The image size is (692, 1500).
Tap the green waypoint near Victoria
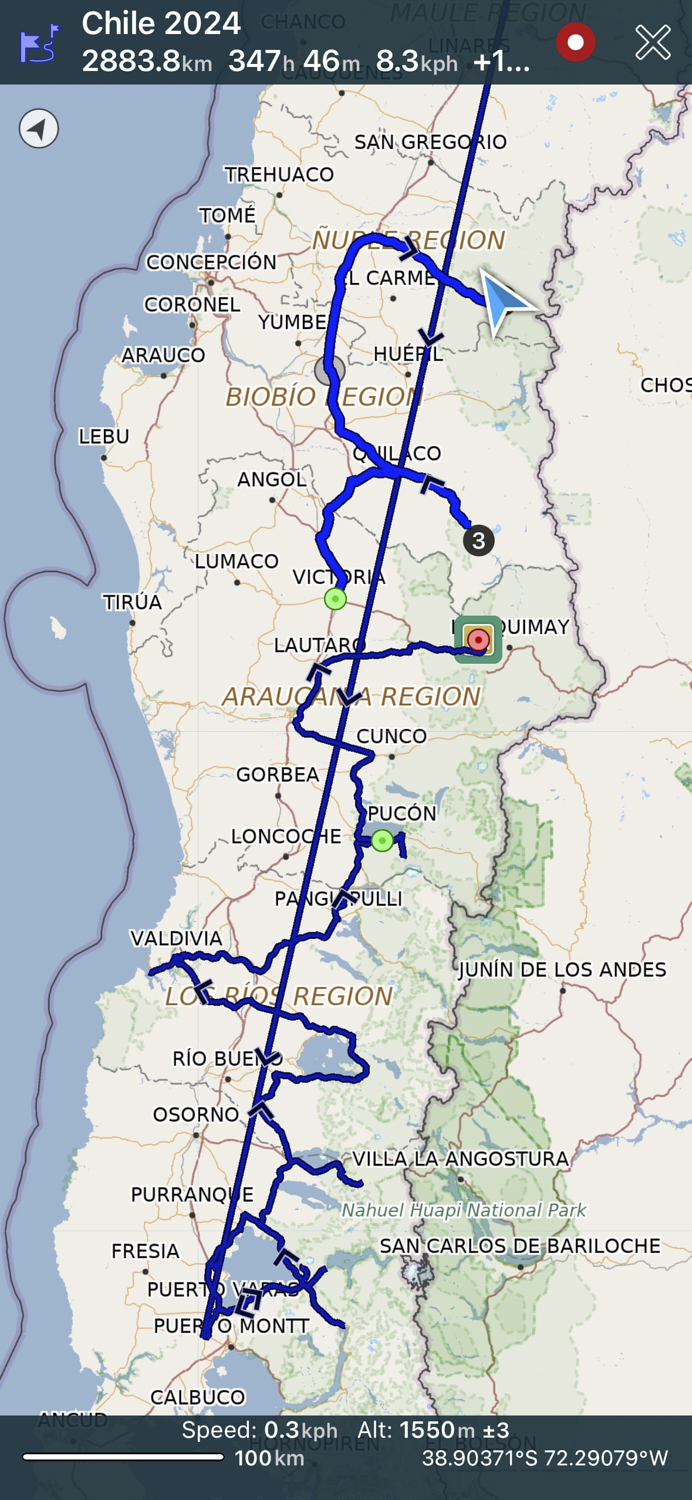tap(335, 599)
